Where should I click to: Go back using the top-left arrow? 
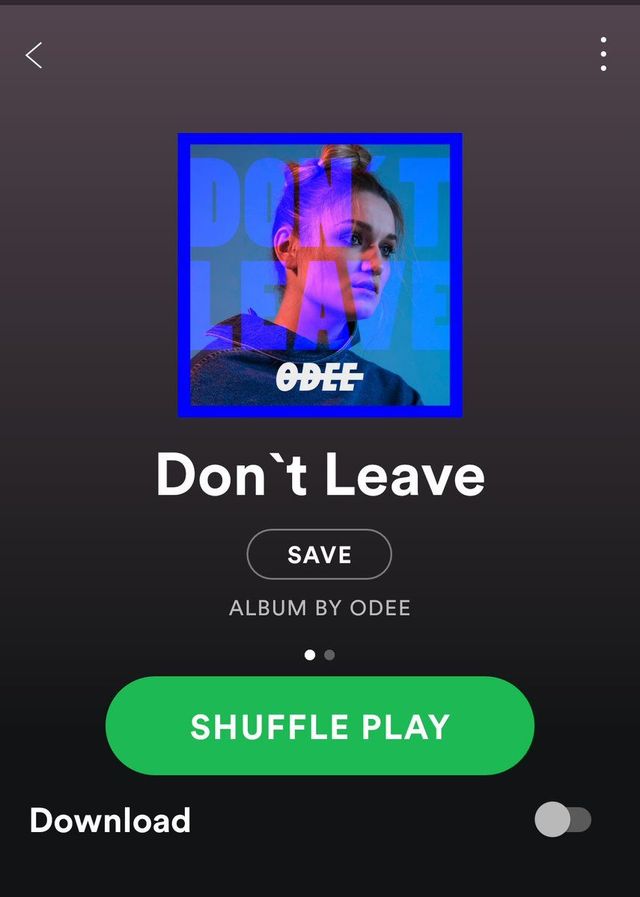pyautogui.click(x=34, y=55)
